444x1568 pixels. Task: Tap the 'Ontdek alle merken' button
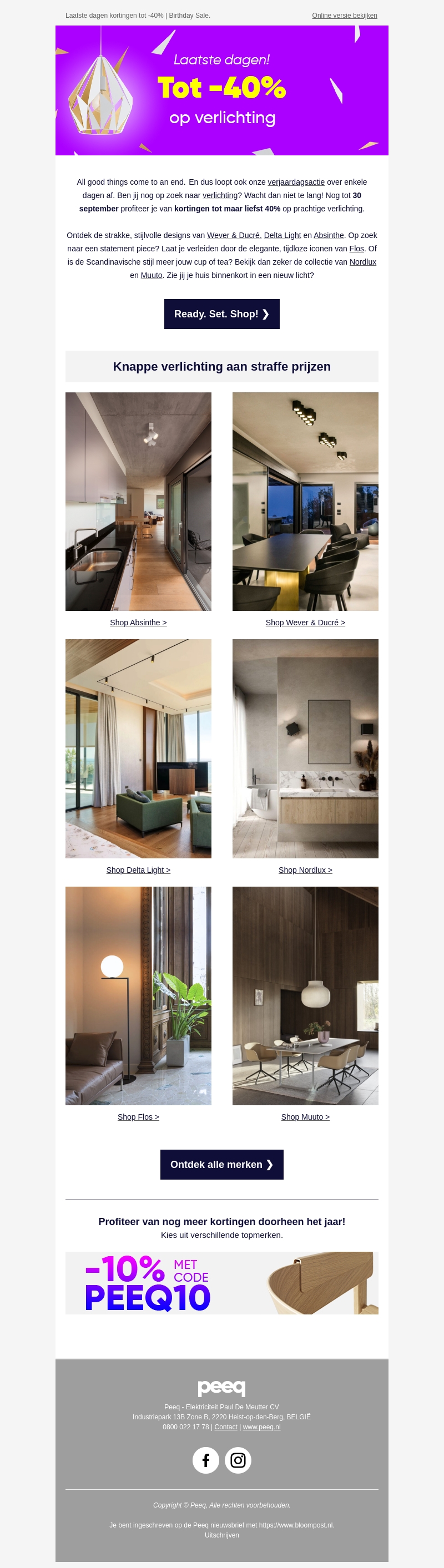221,1165
